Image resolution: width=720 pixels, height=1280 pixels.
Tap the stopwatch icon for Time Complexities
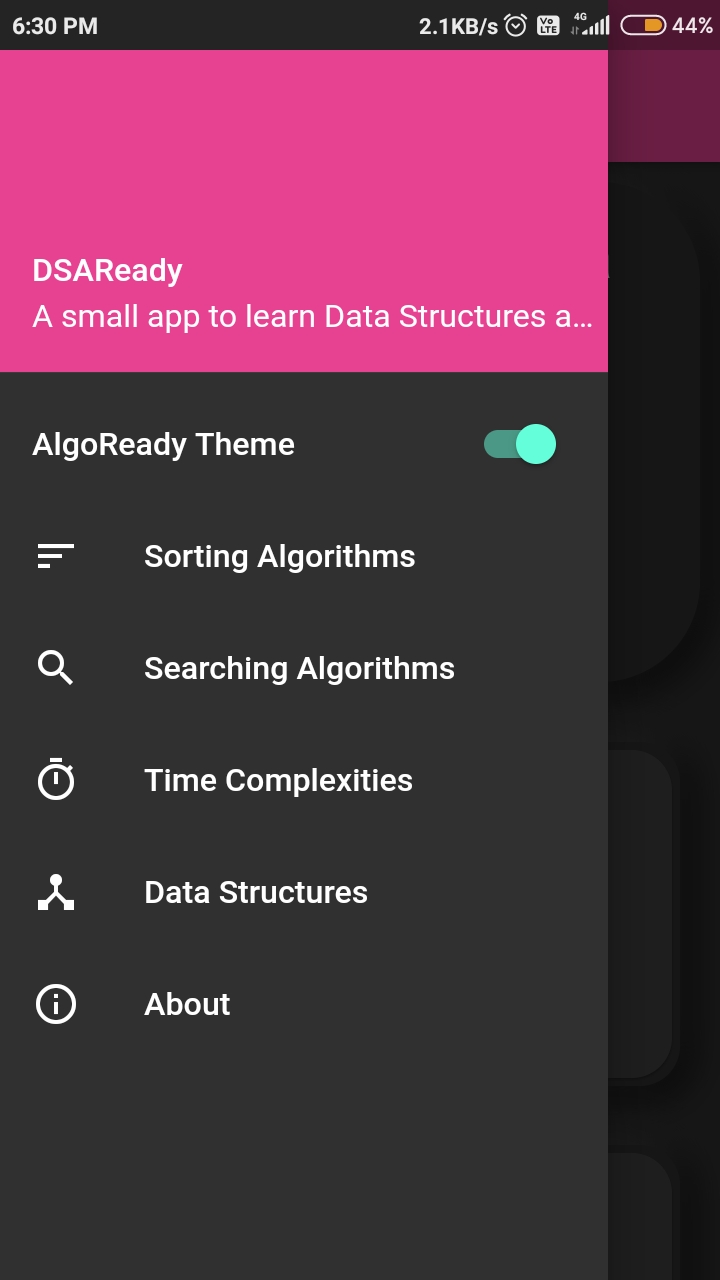55,779
